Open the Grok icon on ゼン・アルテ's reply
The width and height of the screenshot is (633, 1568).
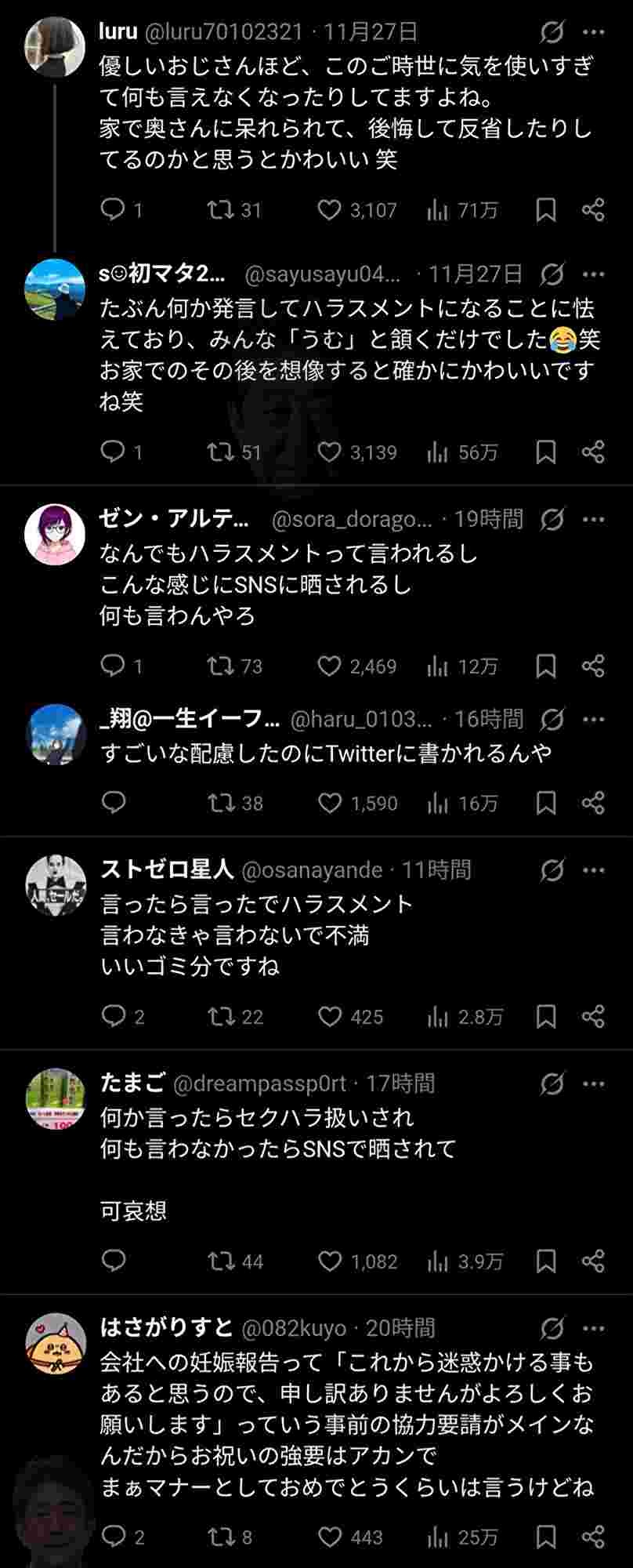click(552, 520)
